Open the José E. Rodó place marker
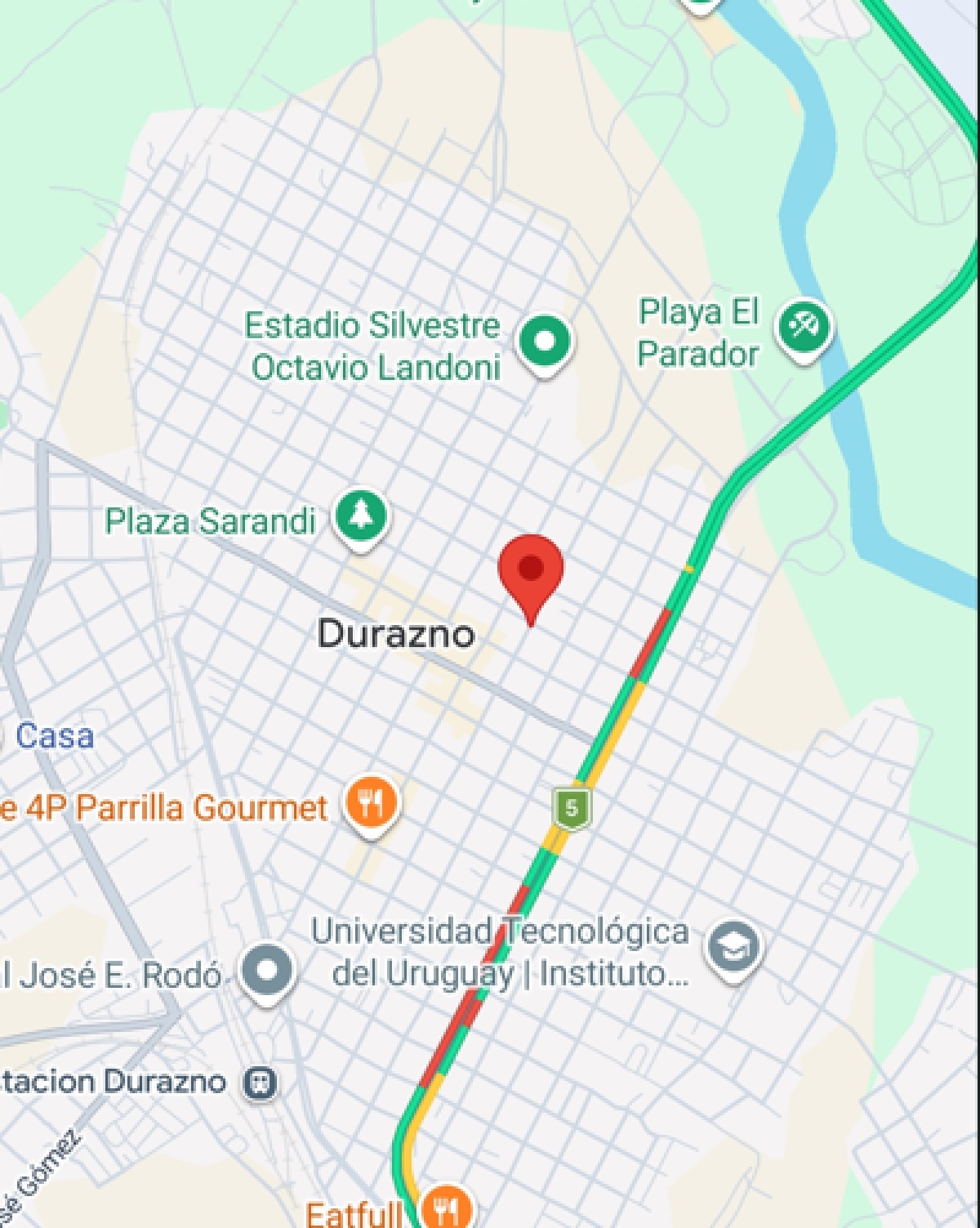This screenshot has height=1228, width=980. point(267,972)
